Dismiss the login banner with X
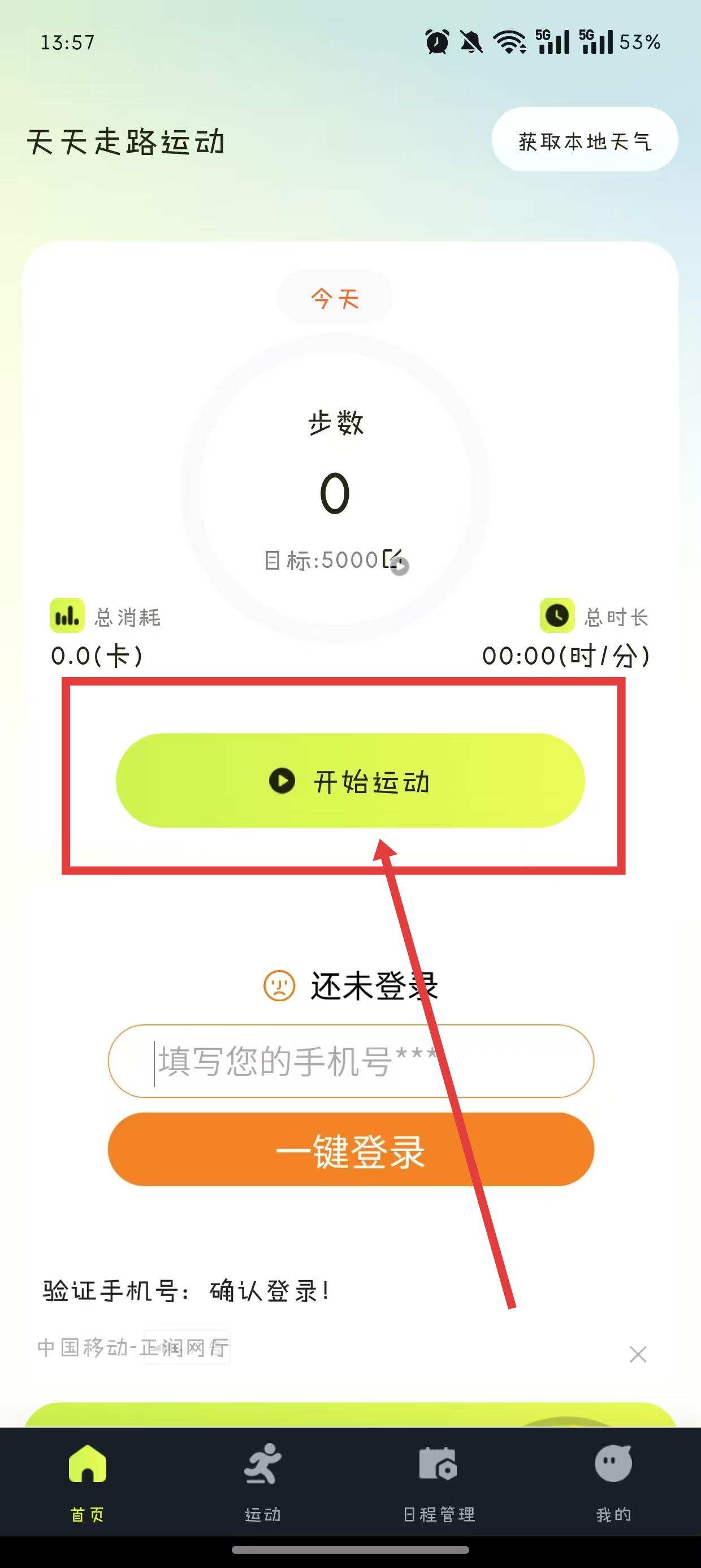 pyautogui.click(x=638, y=1354)
